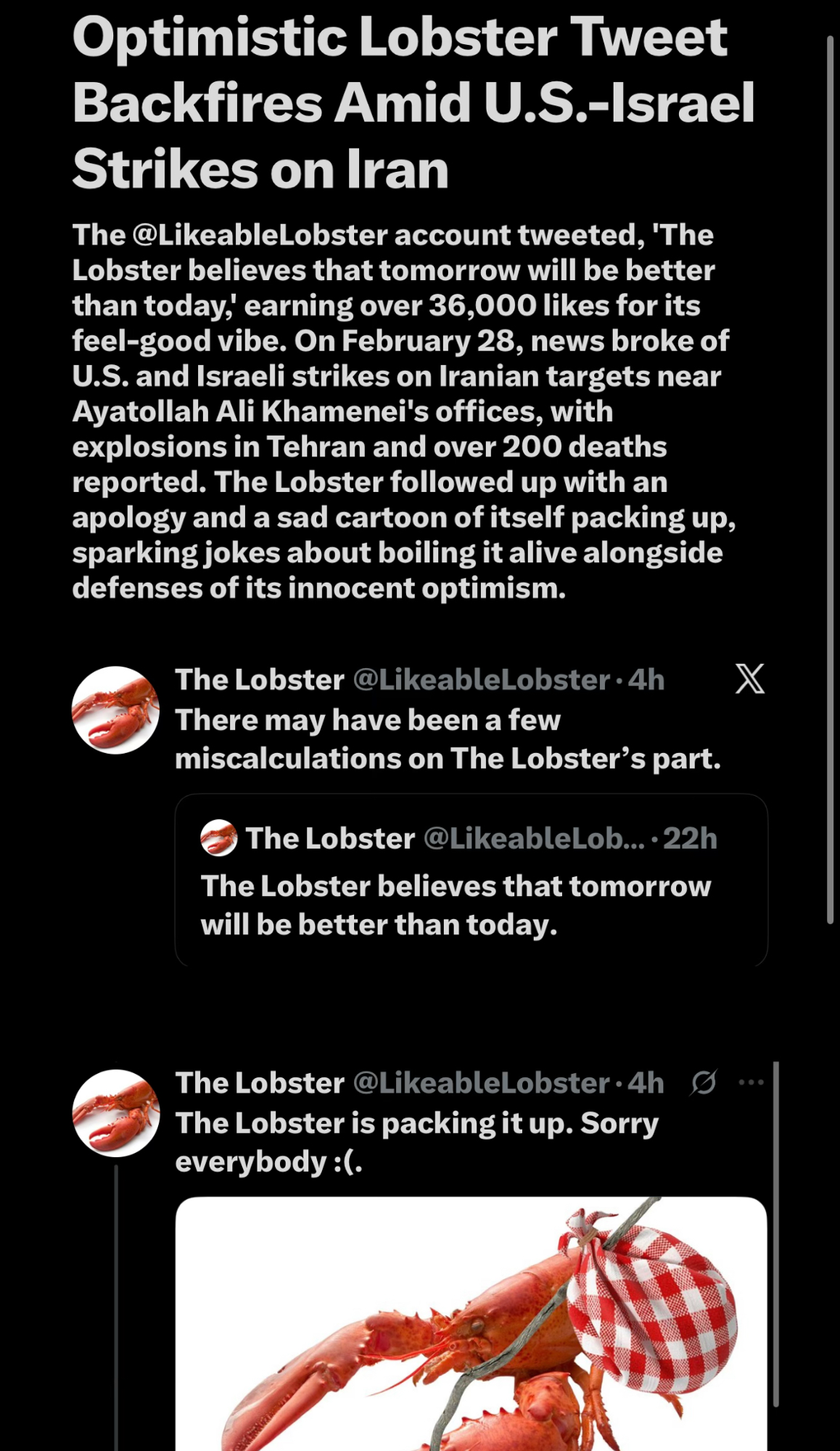The height and width of the screenshot is (1451, 840).
Task: Open the overflow menu on the packing-up tweet
Action: 751,1082
